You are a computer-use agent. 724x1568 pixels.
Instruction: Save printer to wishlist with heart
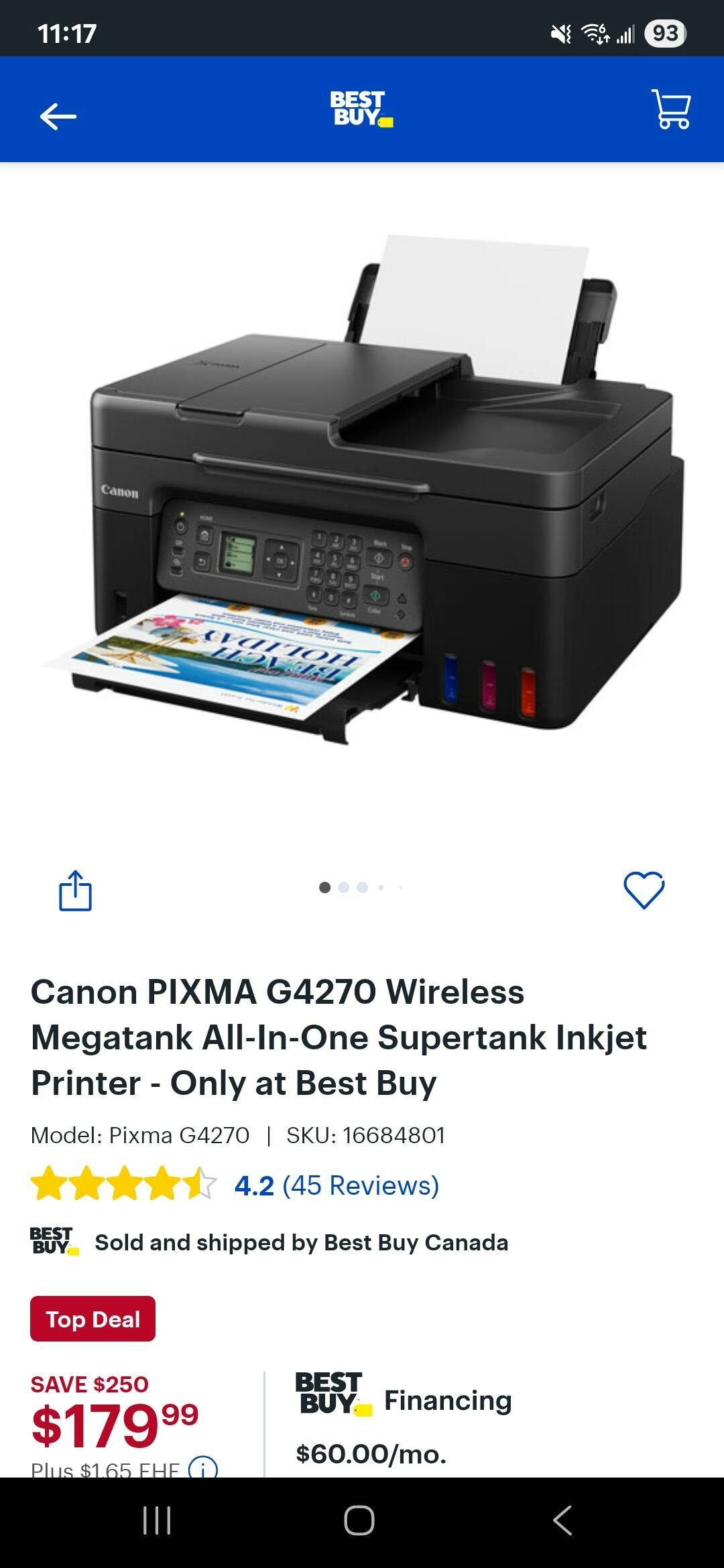tap(644, 891)
